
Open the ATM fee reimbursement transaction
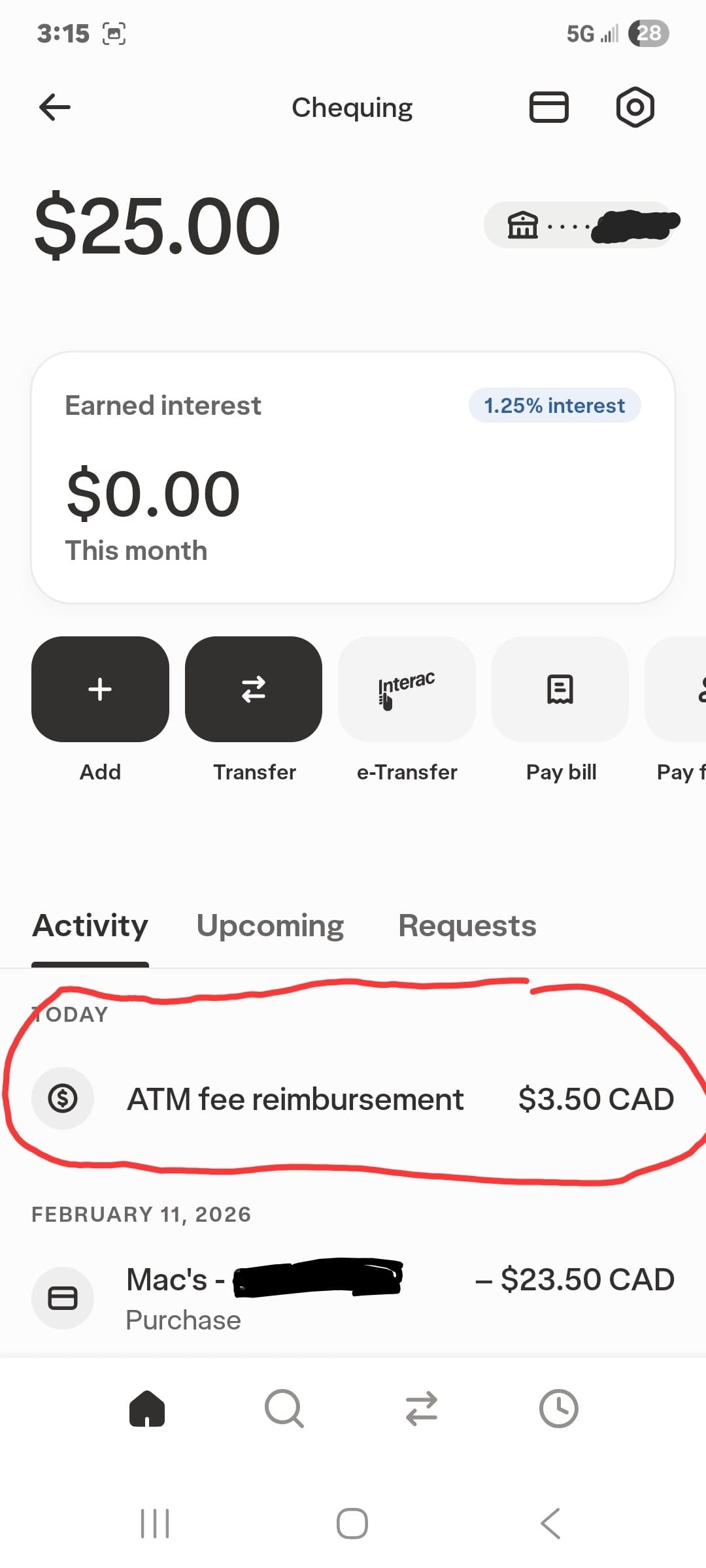pos(353,1099)
